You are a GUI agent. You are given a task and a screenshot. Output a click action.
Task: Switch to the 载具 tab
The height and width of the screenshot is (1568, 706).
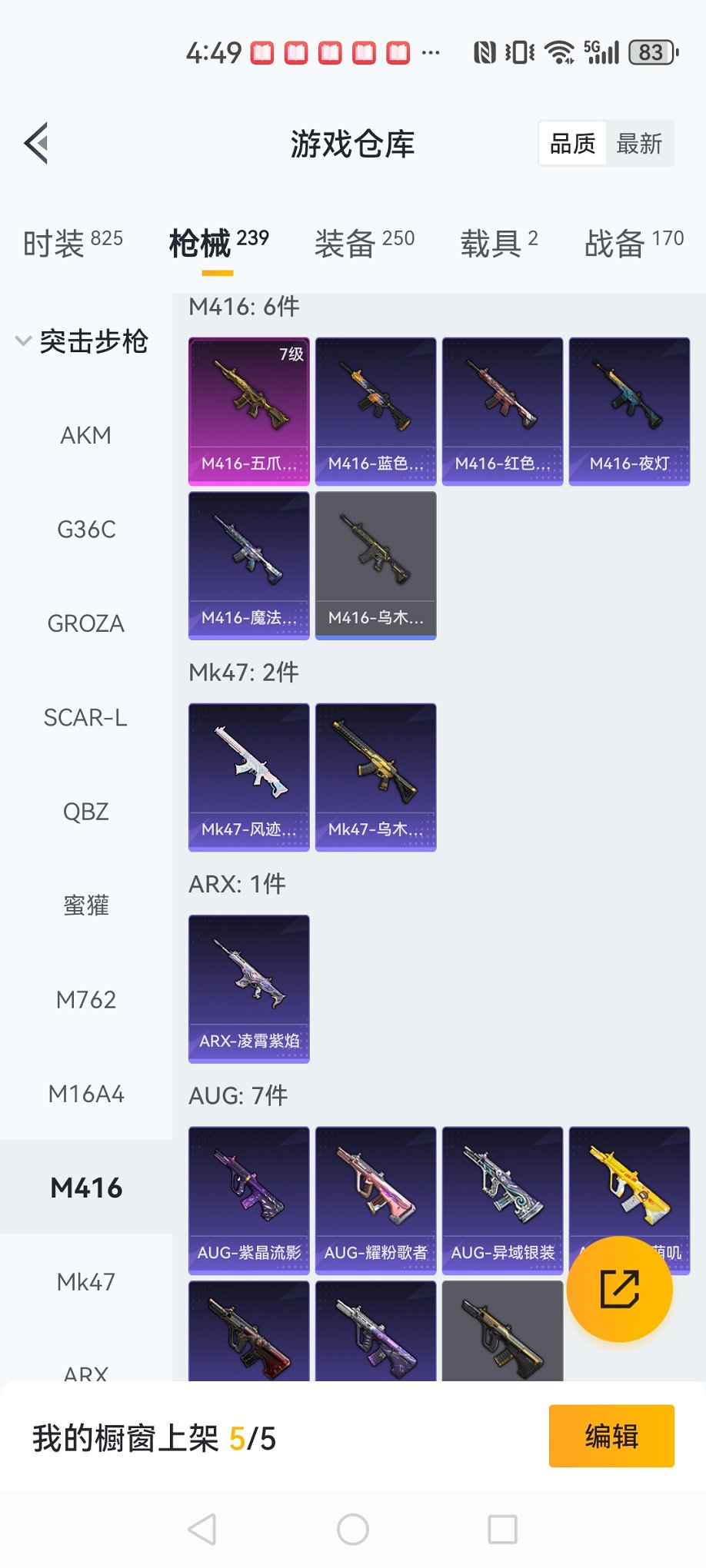tap(498, 243)
